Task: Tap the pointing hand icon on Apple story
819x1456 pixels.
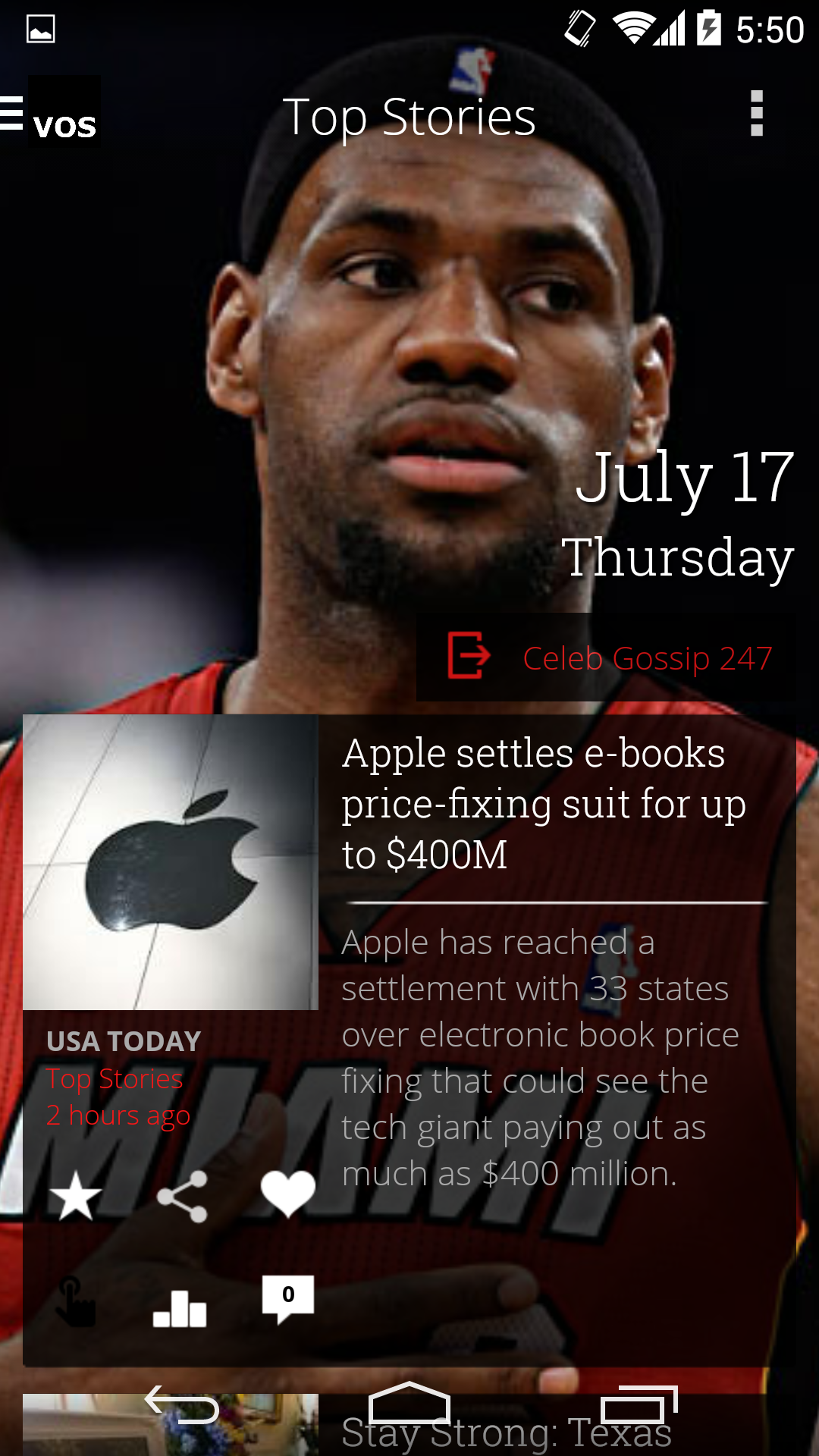Action: [76, 1302]
